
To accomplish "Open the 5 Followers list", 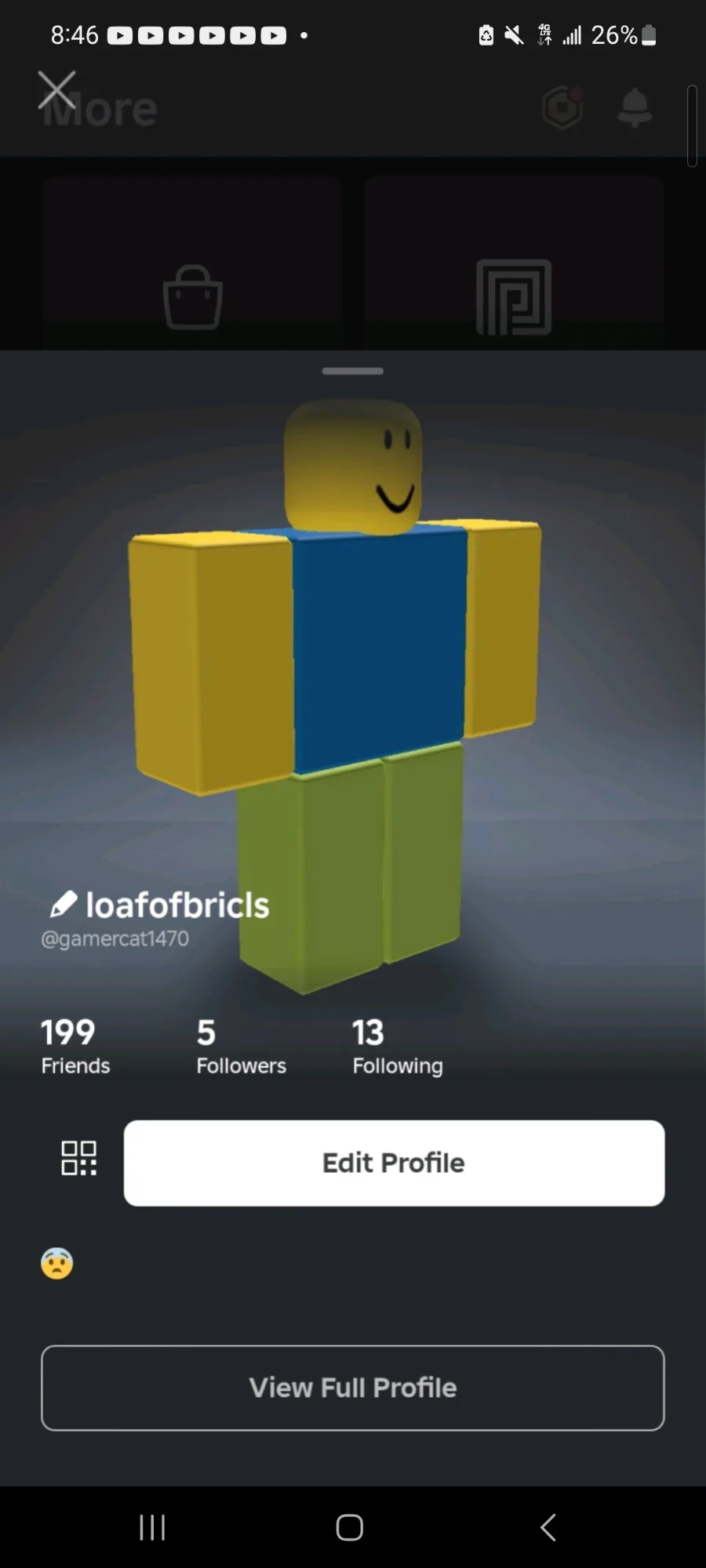I will (241, 1047).
